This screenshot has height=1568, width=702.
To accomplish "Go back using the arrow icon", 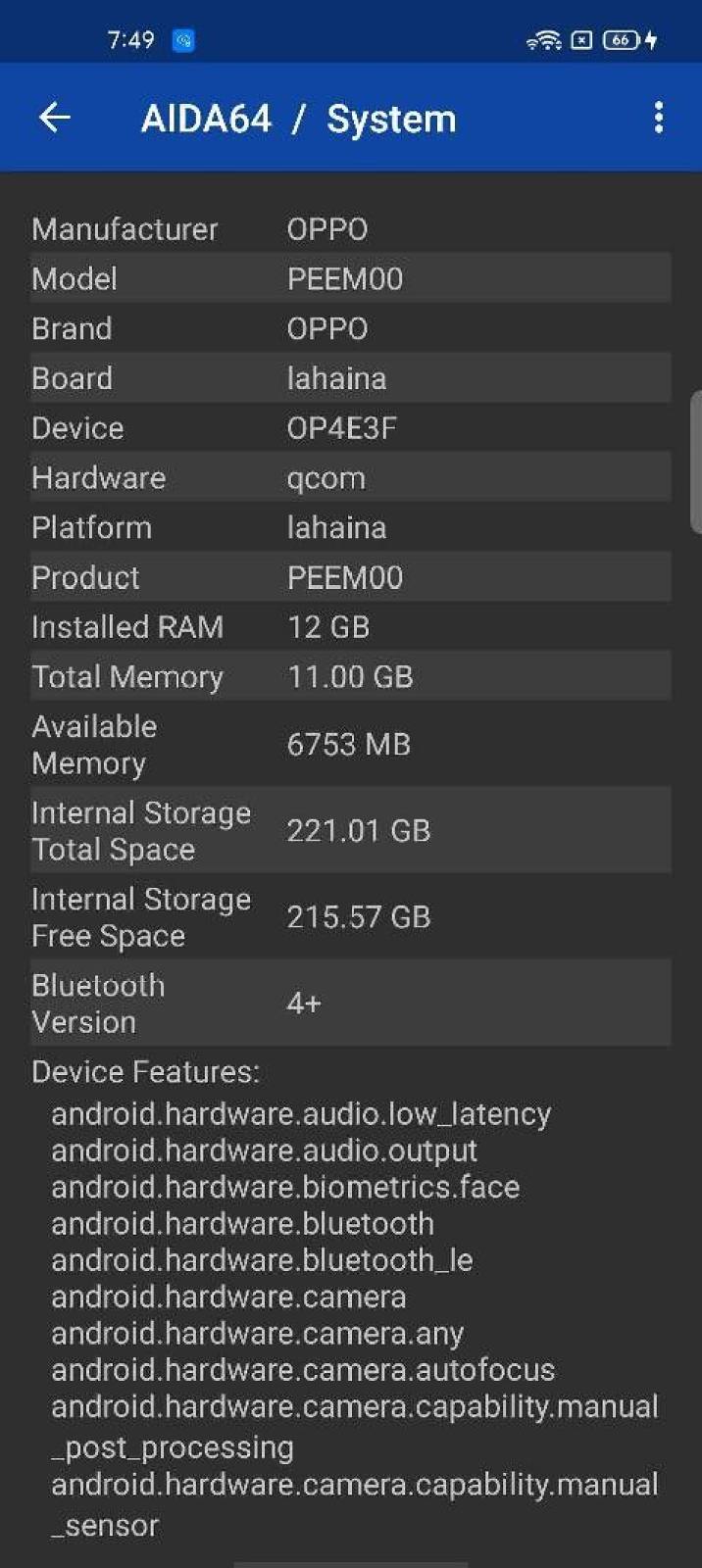I will click(x=55, y=119).
